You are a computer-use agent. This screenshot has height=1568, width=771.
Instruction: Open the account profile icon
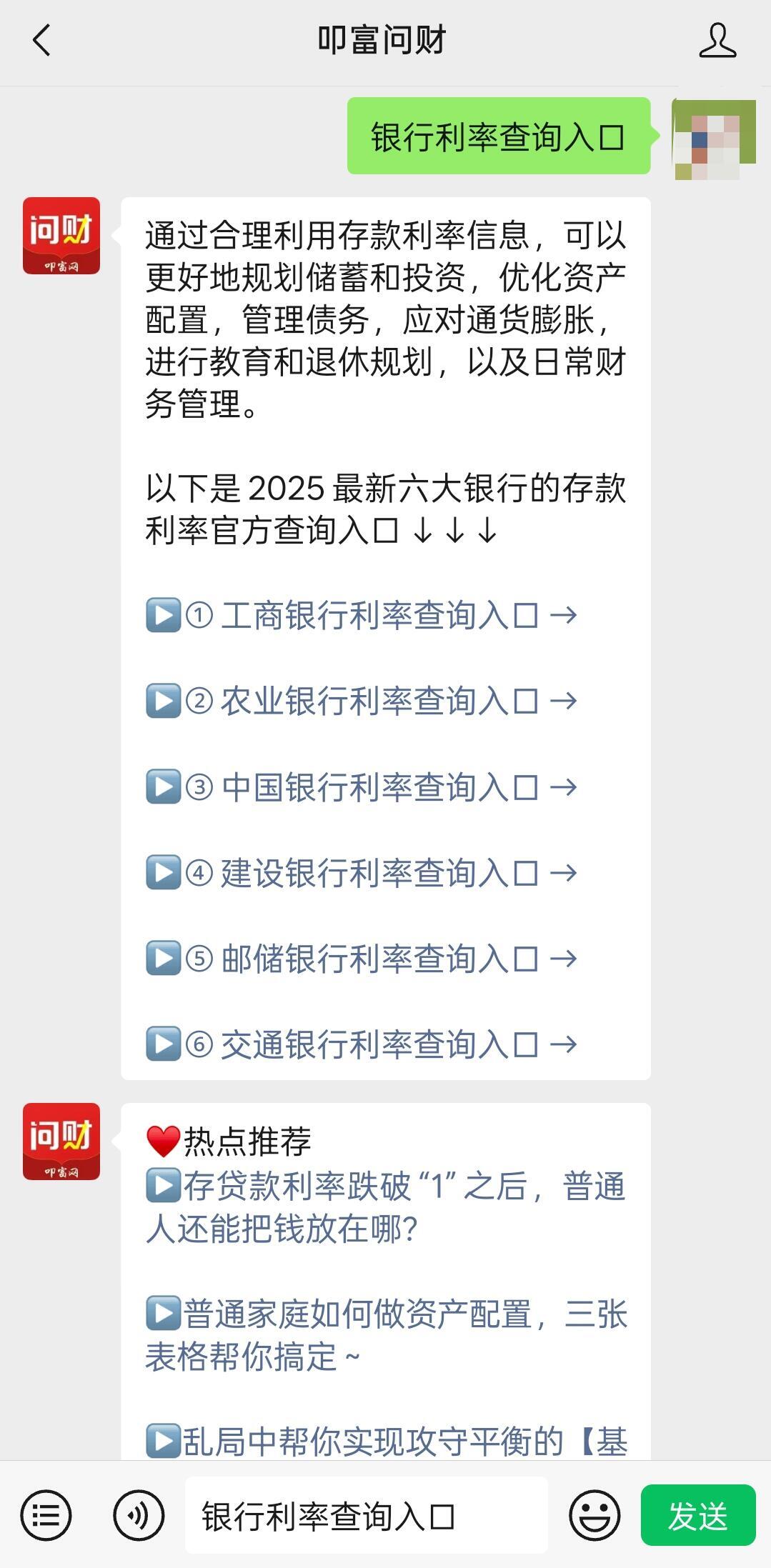pos(717,40)
